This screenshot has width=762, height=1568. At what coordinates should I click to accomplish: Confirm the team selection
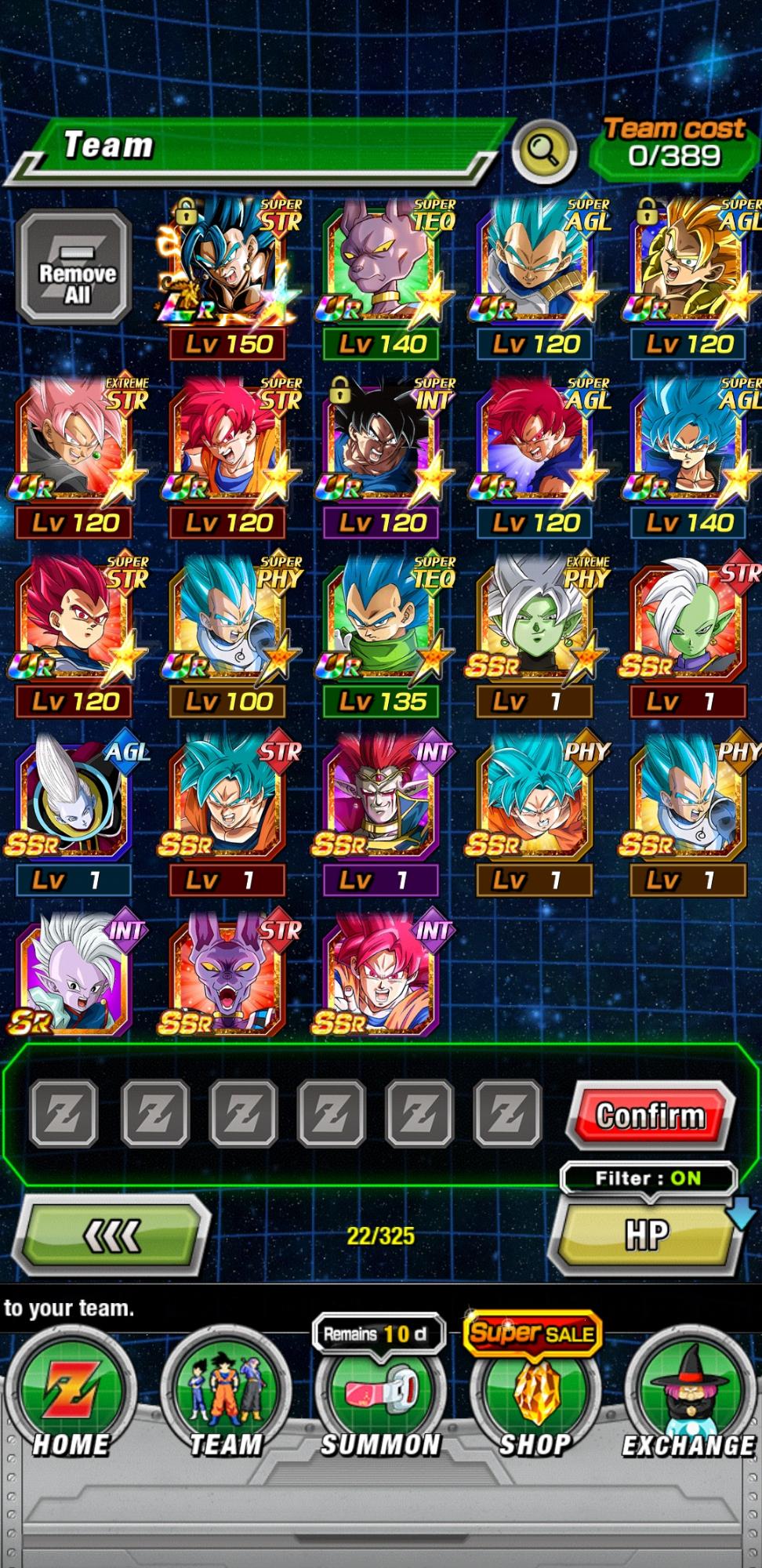(650, 1115)
